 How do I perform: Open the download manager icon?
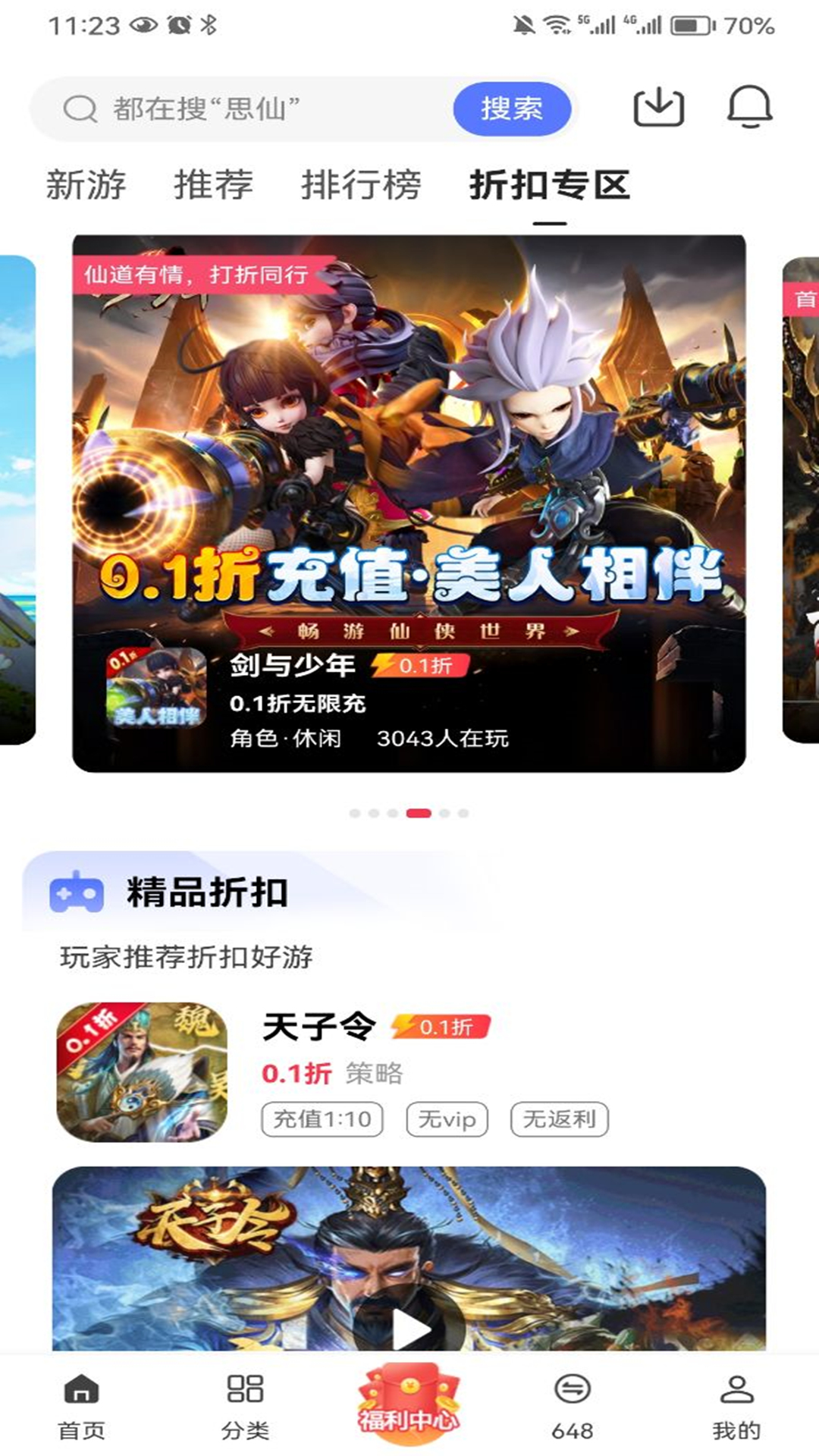[659, 108]
